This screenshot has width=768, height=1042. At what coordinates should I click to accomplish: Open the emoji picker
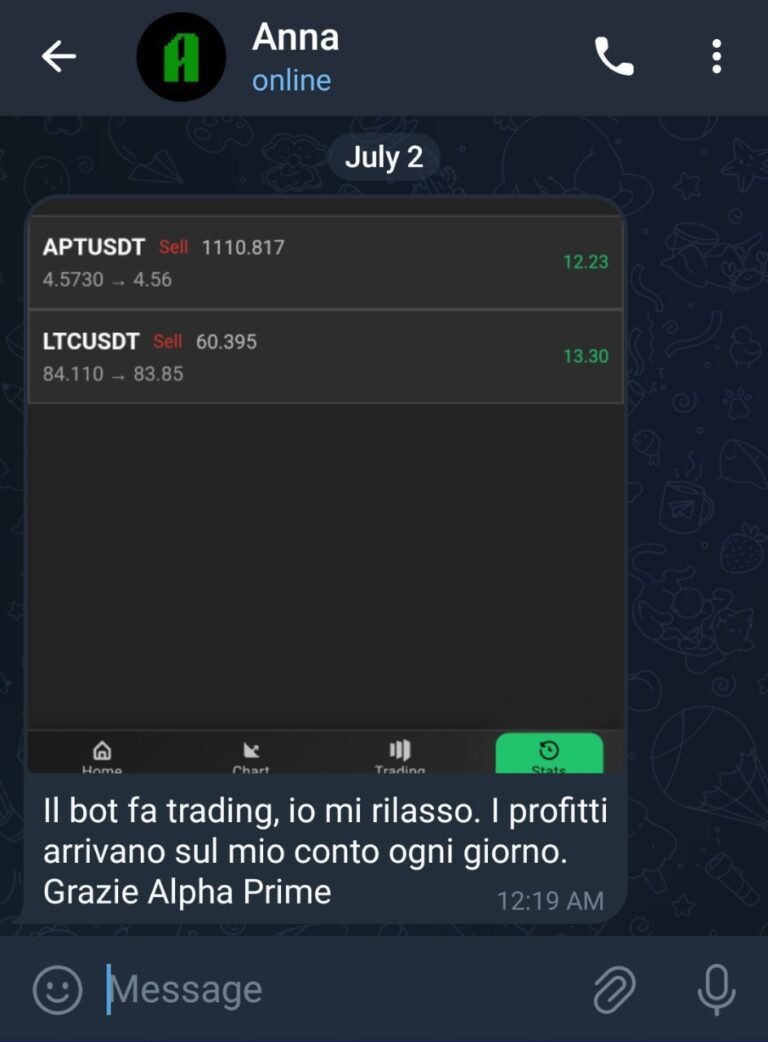[x=57, y=989]
